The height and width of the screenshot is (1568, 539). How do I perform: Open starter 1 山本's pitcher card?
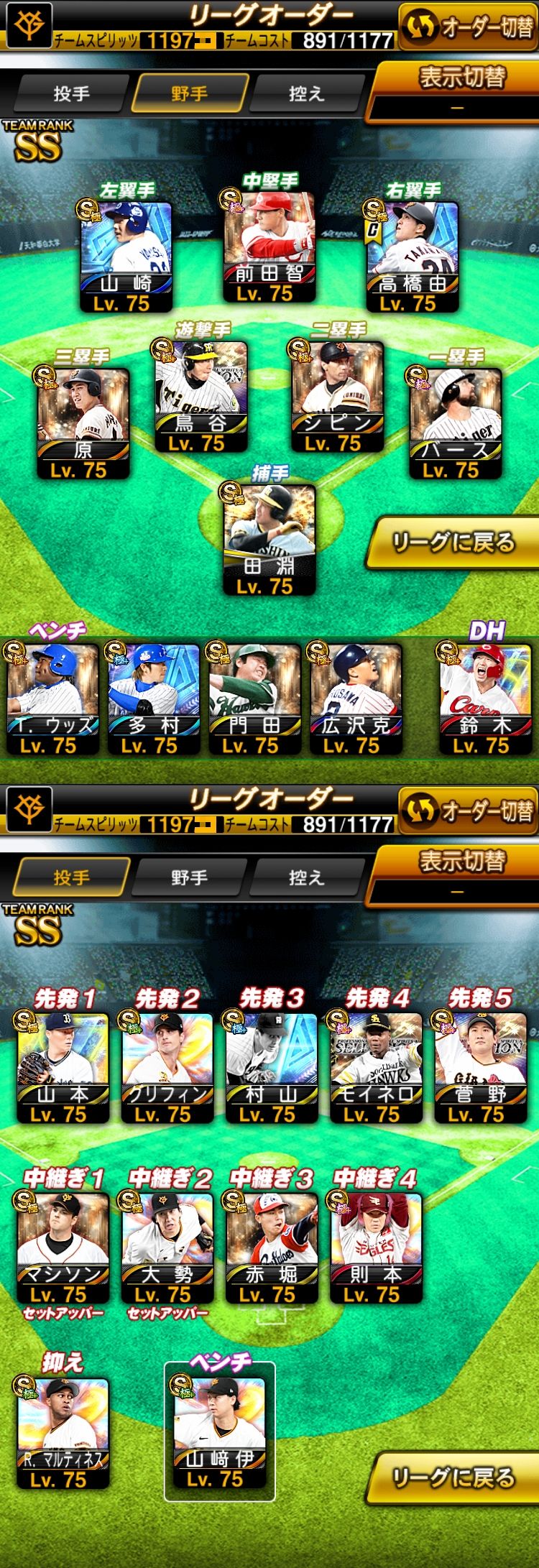point(63,1066)
